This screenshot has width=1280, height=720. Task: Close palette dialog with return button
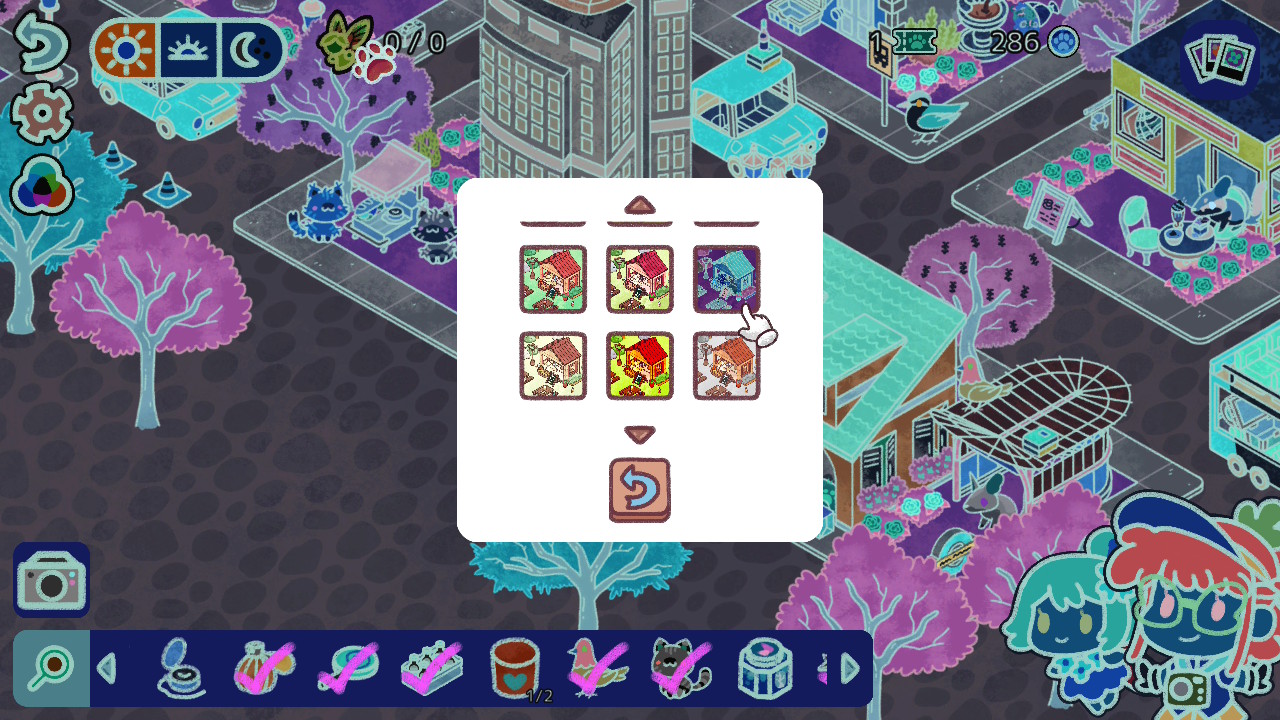(x=640, y=490)
